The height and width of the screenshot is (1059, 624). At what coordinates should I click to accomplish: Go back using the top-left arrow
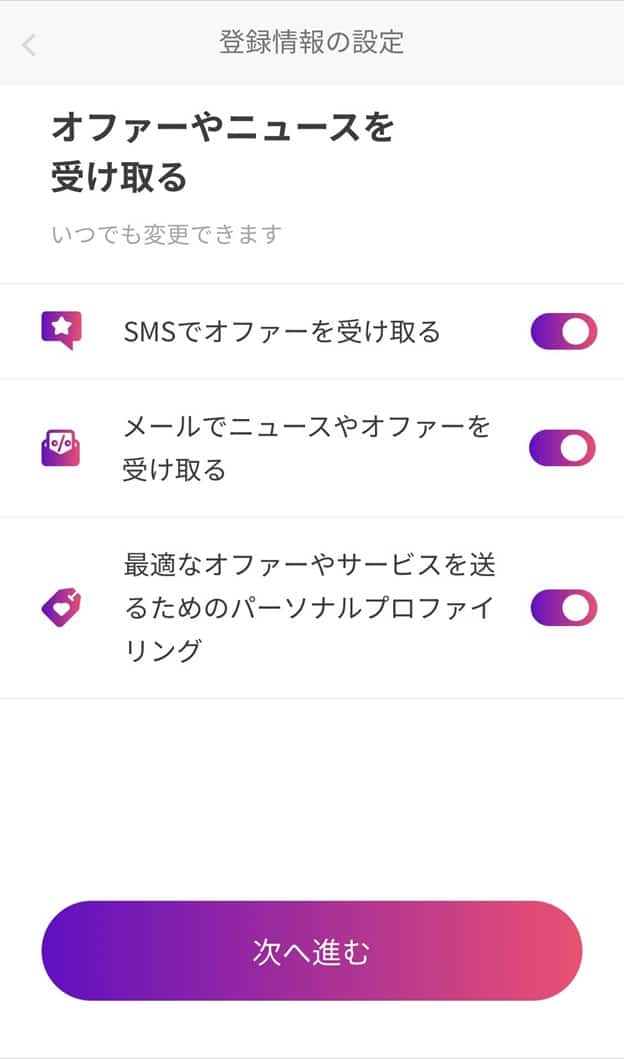click(29, 44)
